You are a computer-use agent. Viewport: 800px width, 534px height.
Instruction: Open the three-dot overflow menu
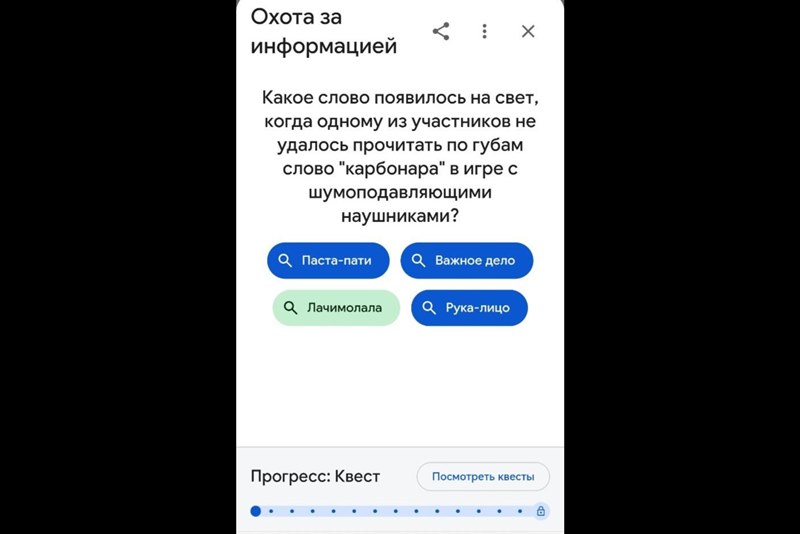(484, 31)
